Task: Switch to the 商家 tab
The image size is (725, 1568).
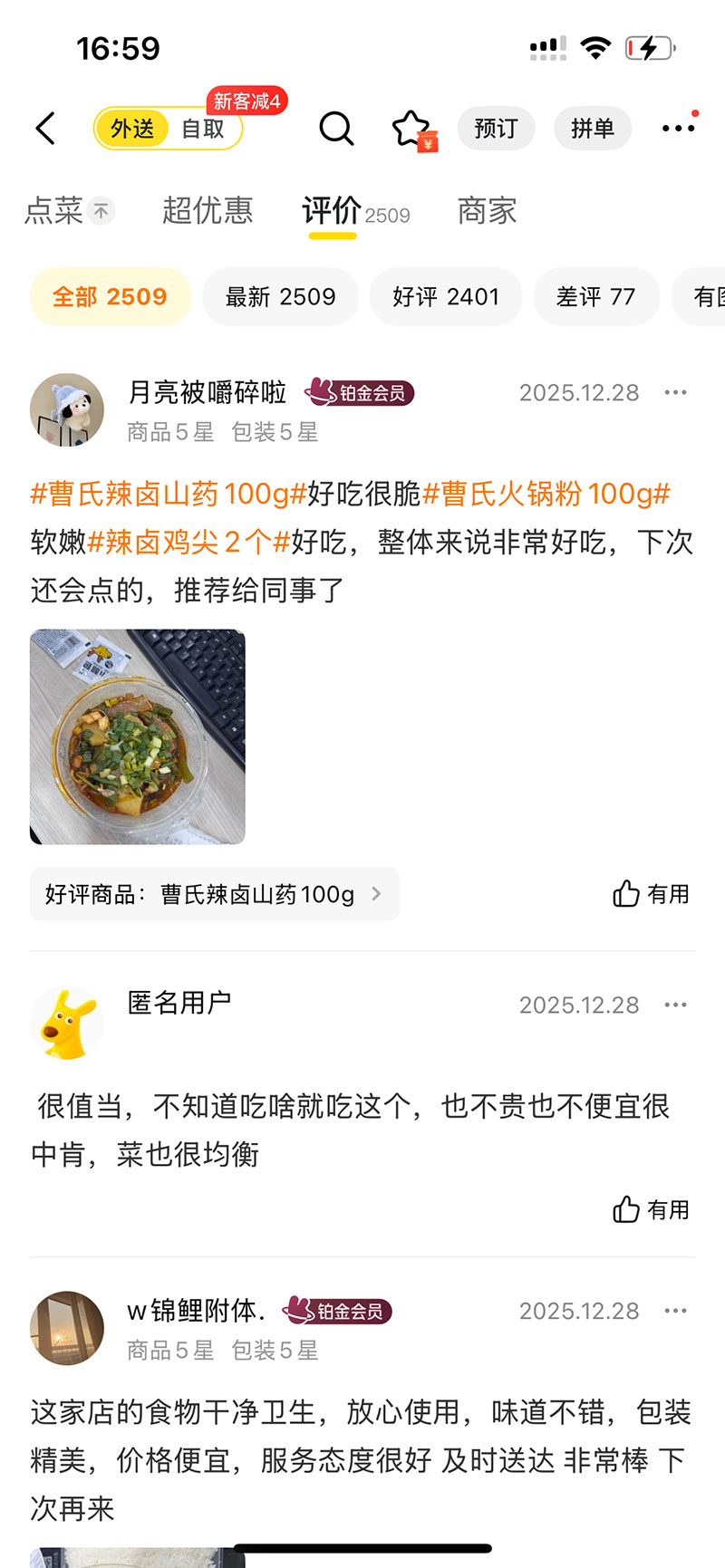Action: (487, 210)
